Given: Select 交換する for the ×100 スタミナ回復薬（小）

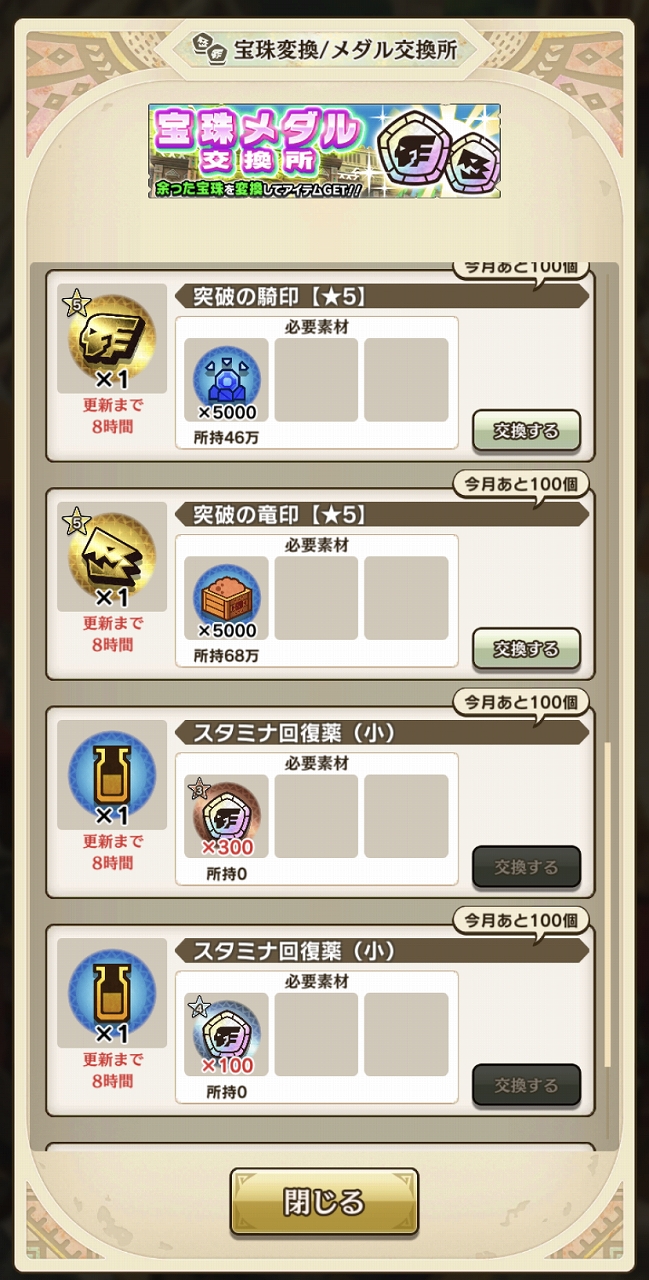Looking at the screenshot, I should click(x=526, y=1085).
